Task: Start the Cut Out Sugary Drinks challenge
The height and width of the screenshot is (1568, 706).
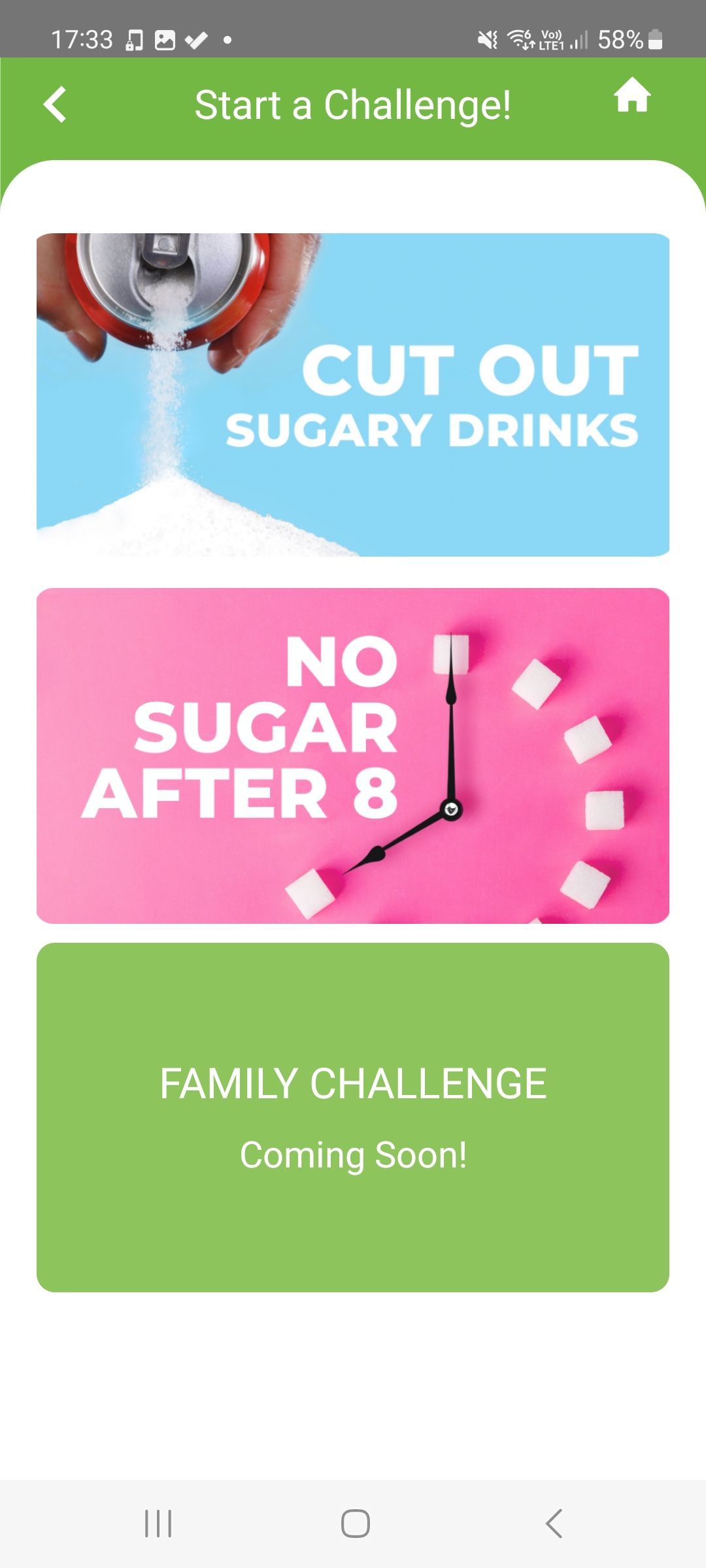Action: [x=353, y=395]
